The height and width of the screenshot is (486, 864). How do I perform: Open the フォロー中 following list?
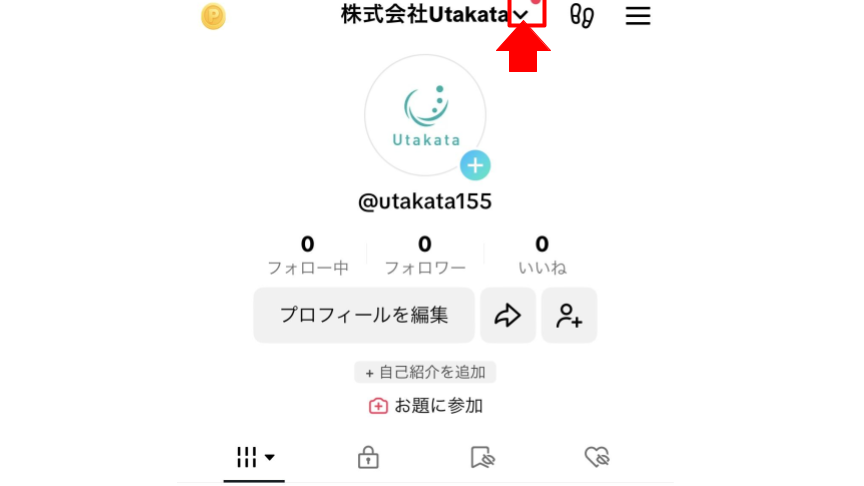pyautogui.click(x=308, y=255)
